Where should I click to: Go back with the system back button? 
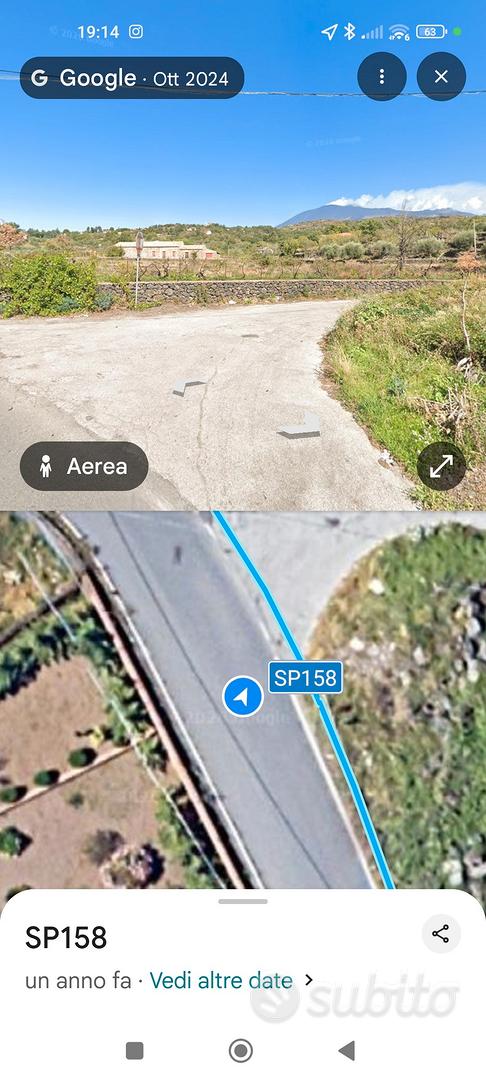pos(347,1050)
